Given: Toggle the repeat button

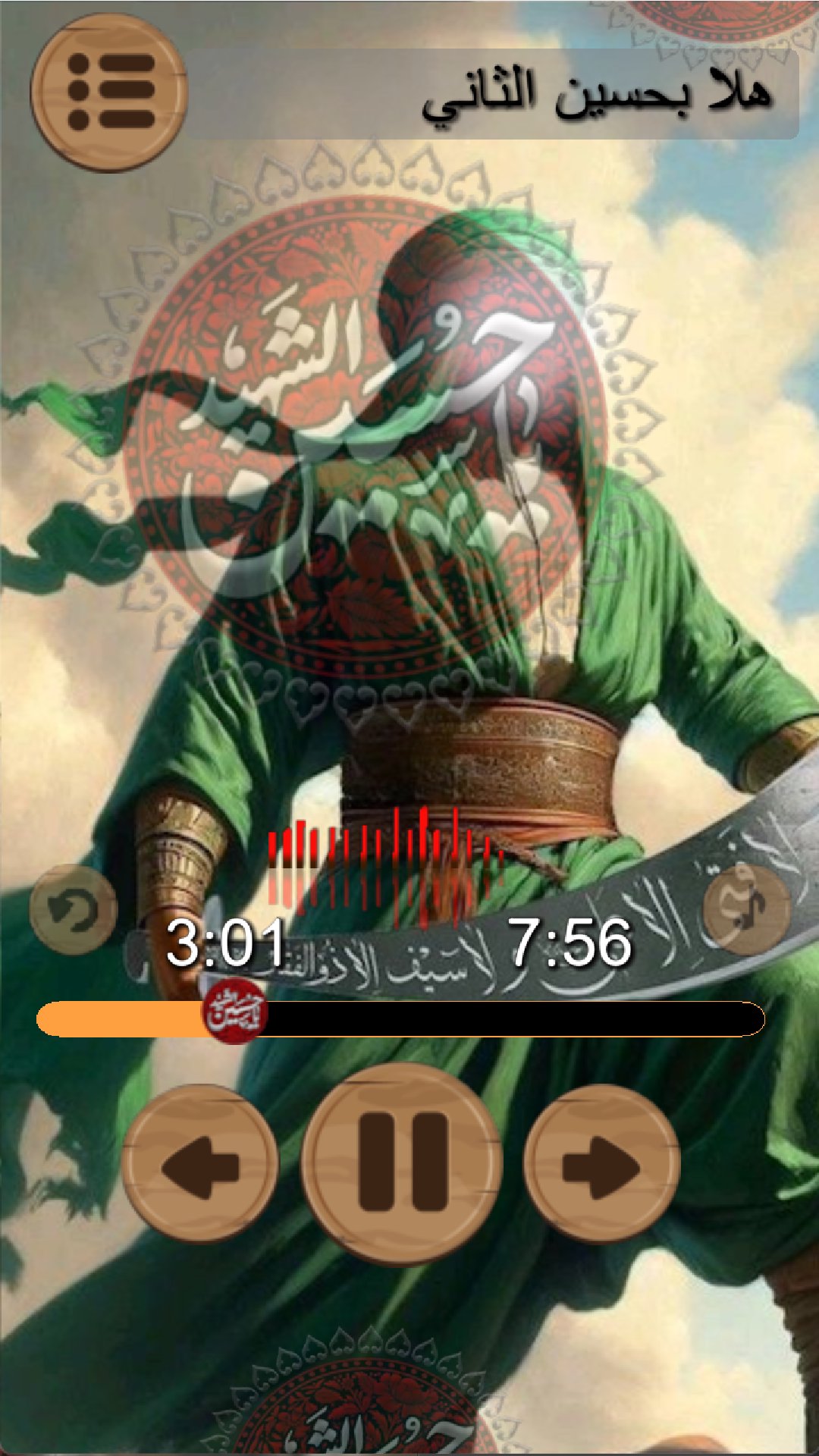Looking at the screenshot, I should pos(74,909).
